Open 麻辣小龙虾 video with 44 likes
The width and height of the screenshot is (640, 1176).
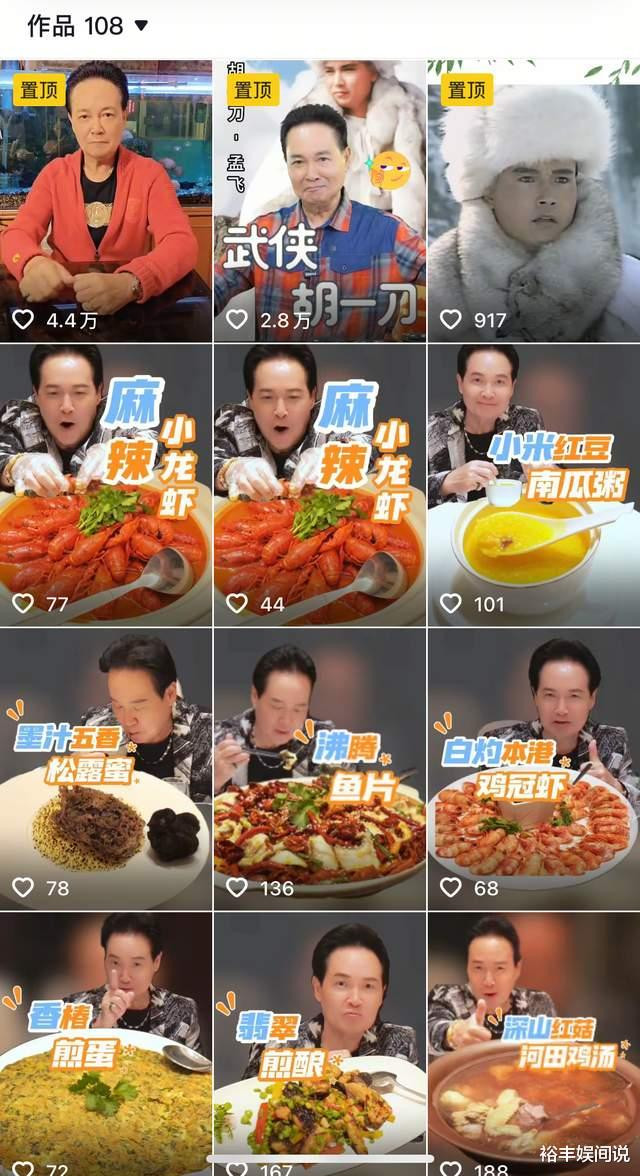[x=319, y=484]
